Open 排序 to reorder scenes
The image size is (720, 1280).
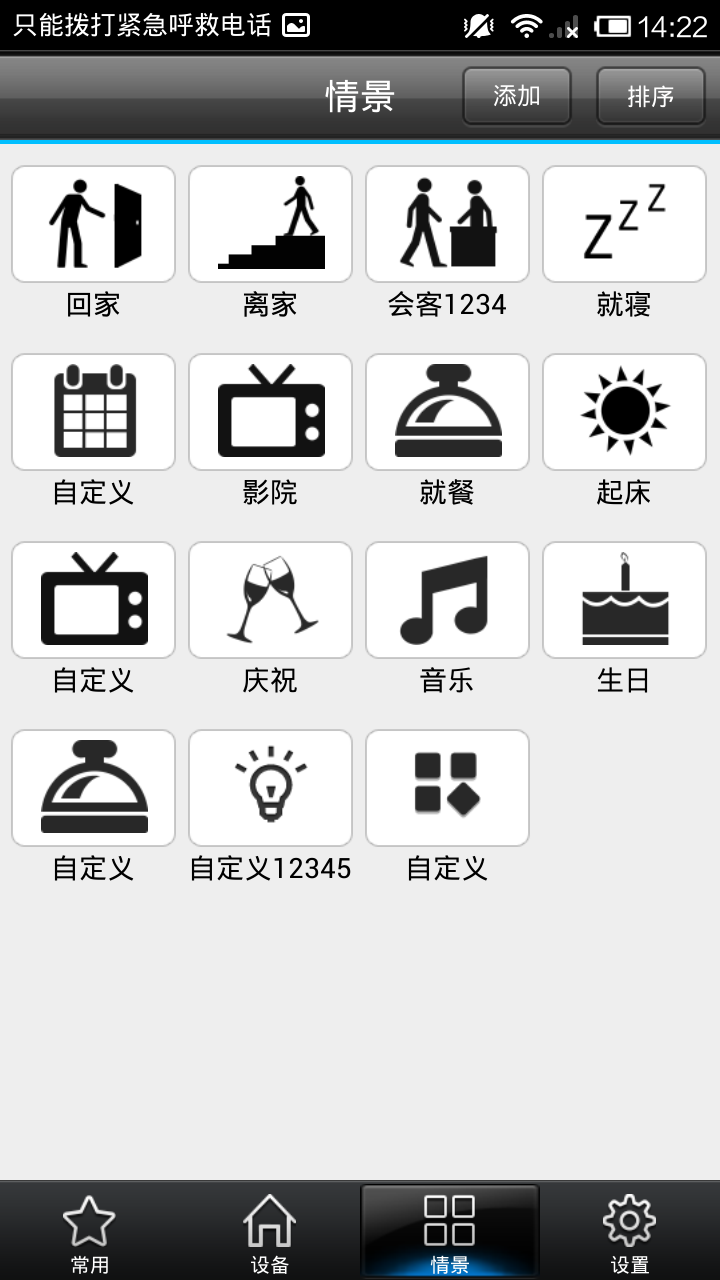[x=650, y=96]
